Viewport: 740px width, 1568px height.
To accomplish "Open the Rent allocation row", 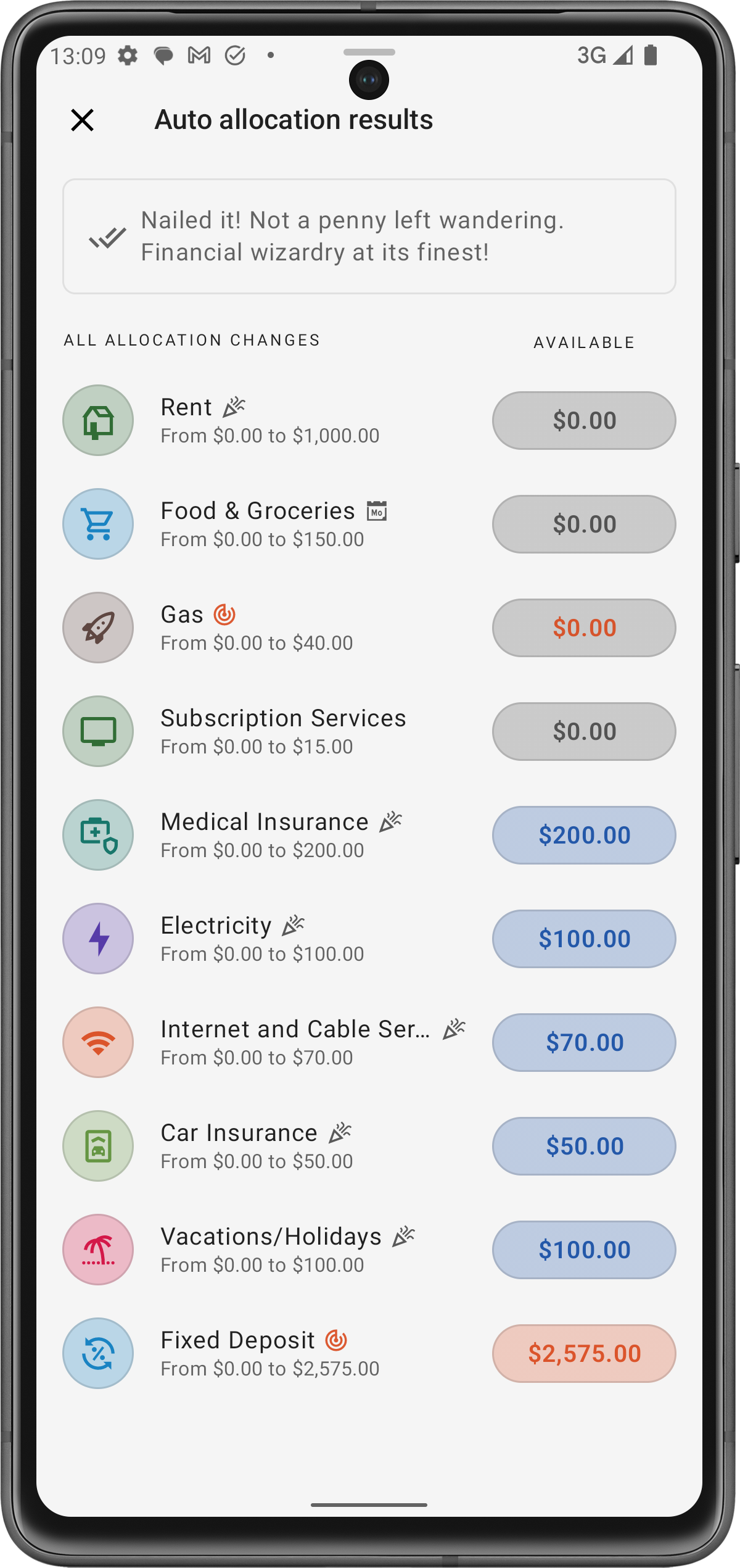I will pos(269,421).
